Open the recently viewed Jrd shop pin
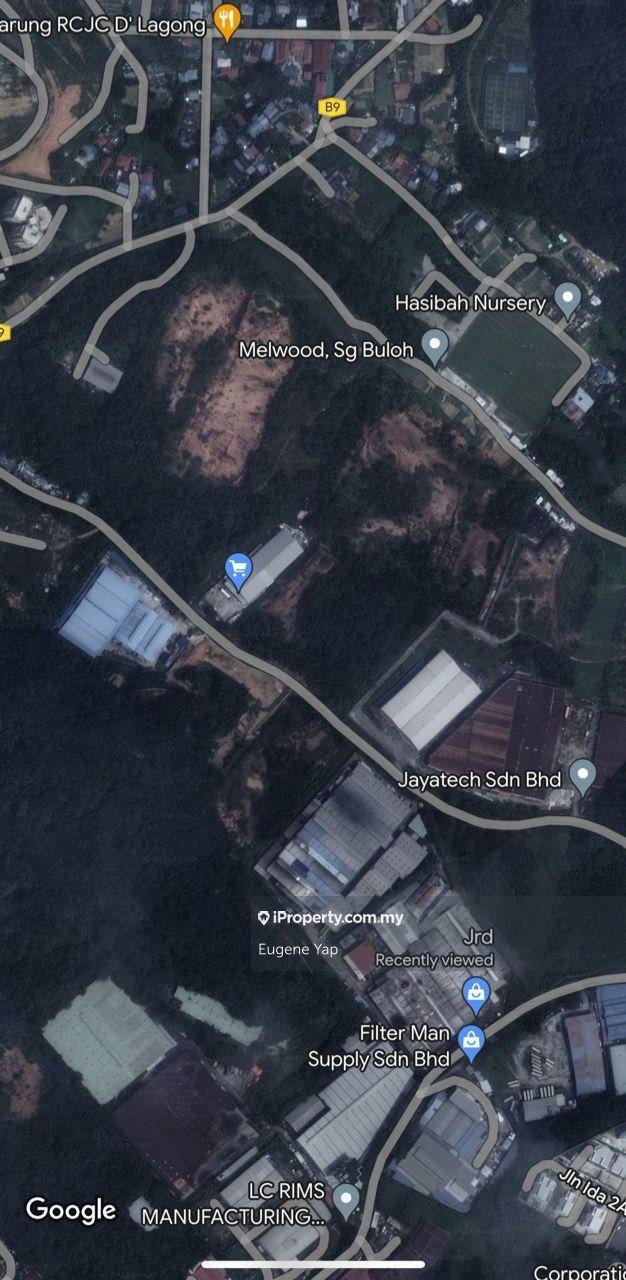Screen dimensions: 626x1280 [476, 992]
